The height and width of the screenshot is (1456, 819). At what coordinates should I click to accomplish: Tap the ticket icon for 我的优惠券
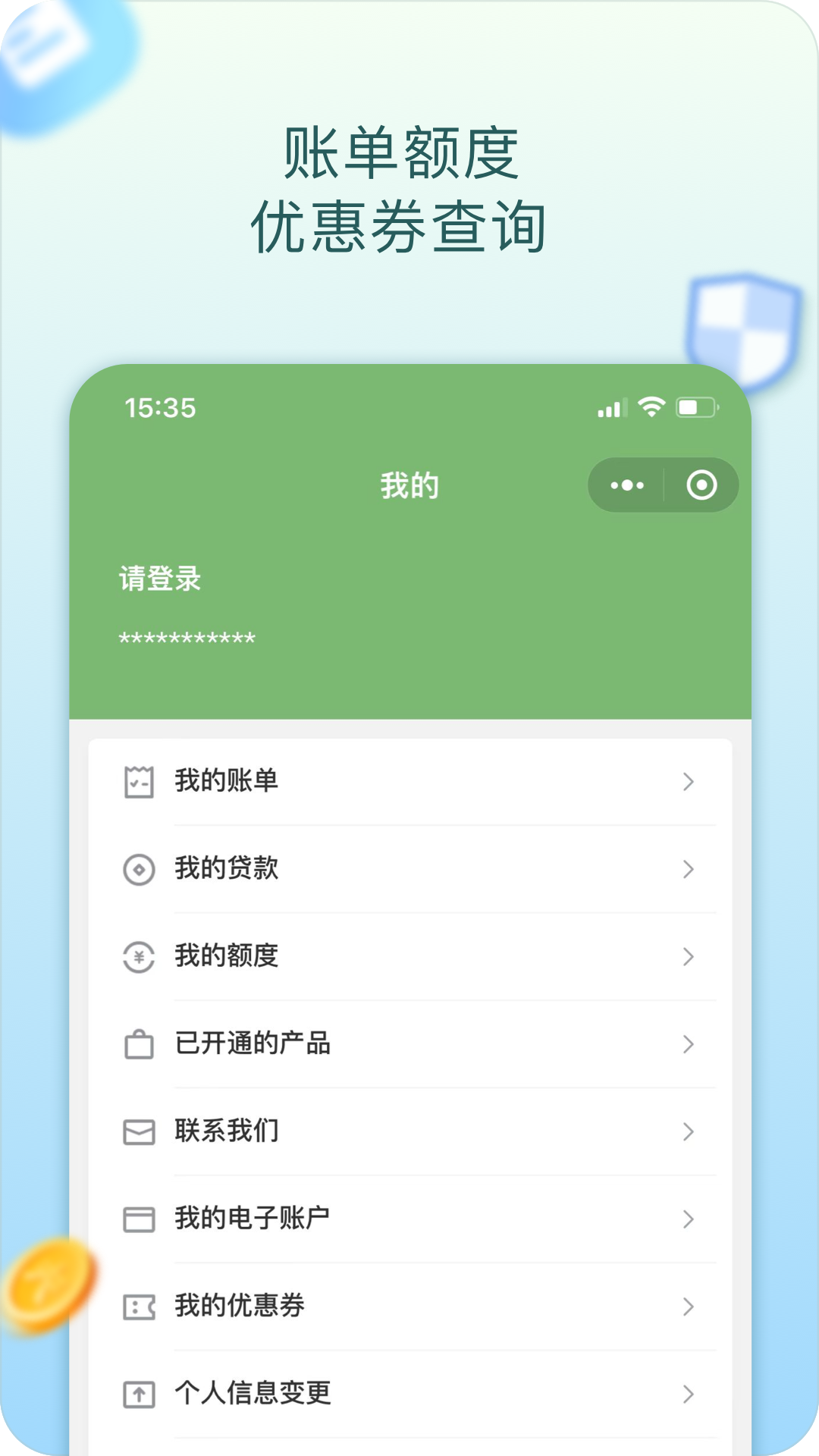[137, 1306]
